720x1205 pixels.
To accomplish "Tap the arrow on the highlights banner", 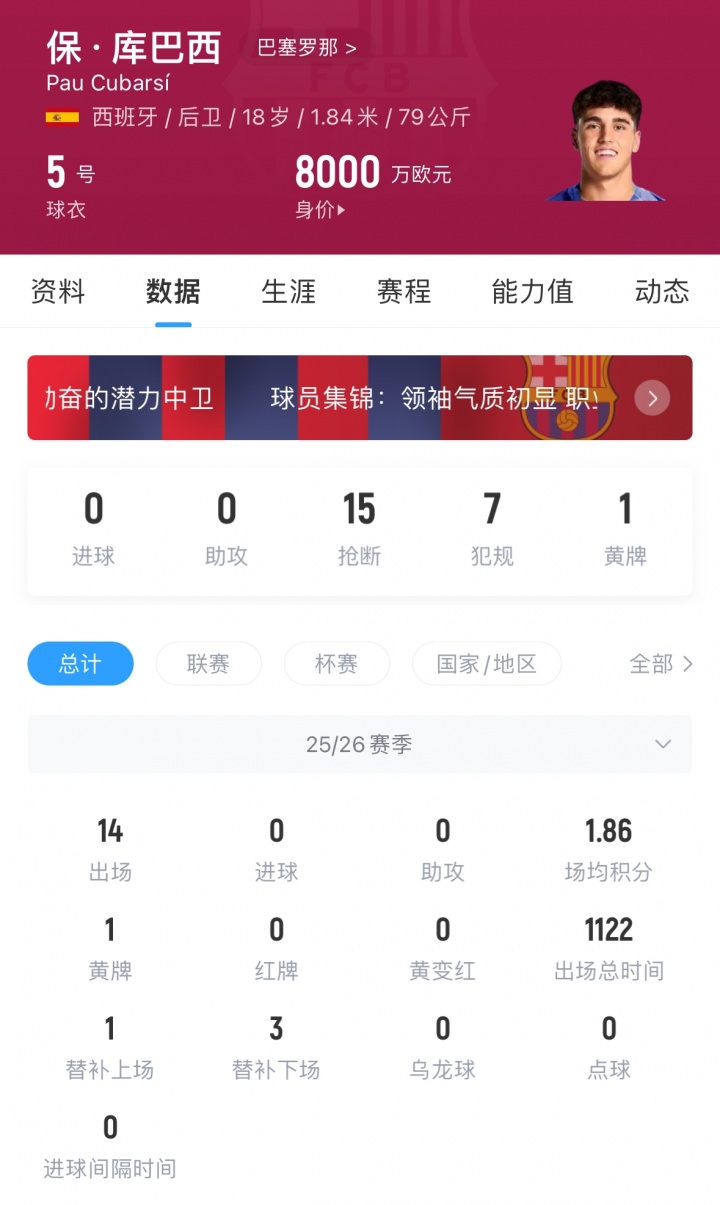I will [x=652, y=398].
